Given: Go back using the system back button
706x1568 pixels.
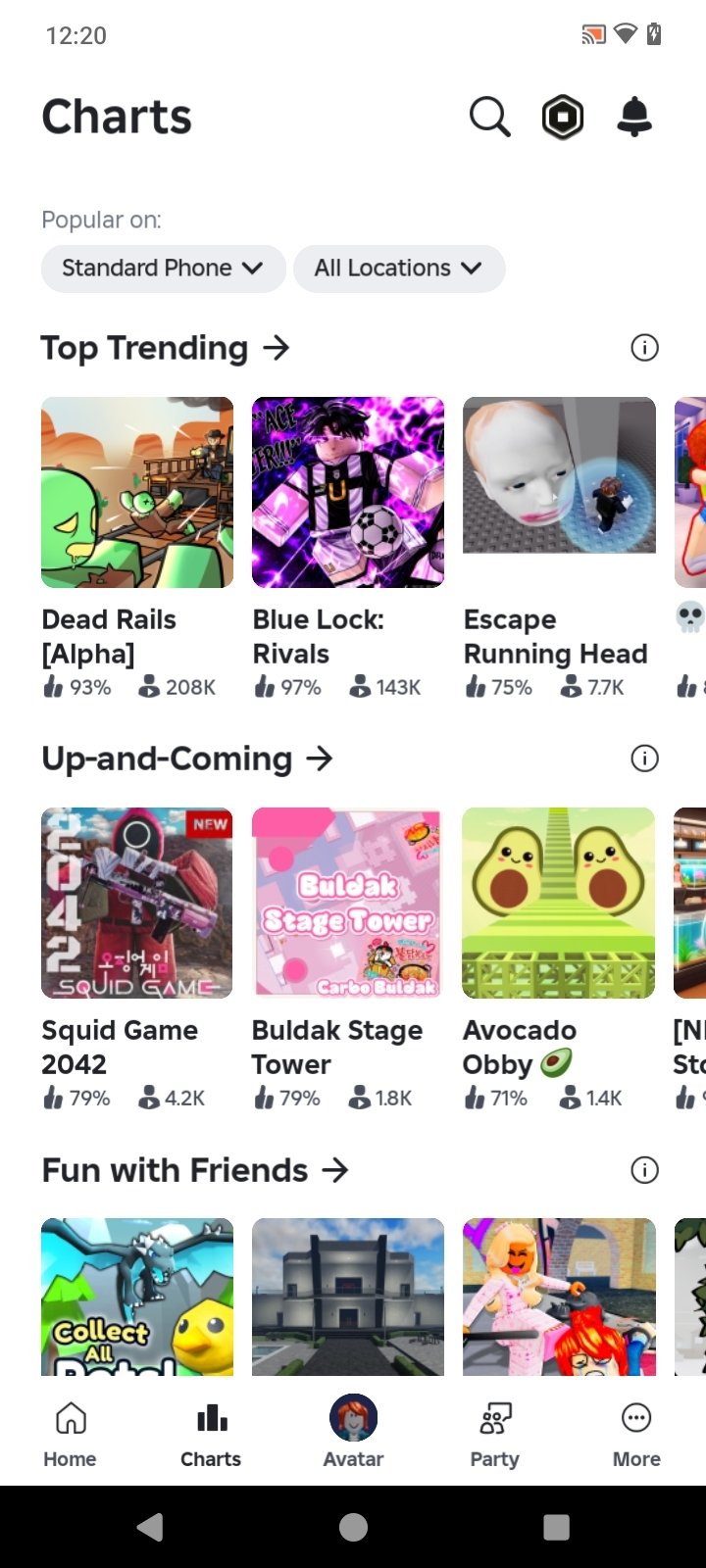Looking at the screenshot, I should 150,1527.
